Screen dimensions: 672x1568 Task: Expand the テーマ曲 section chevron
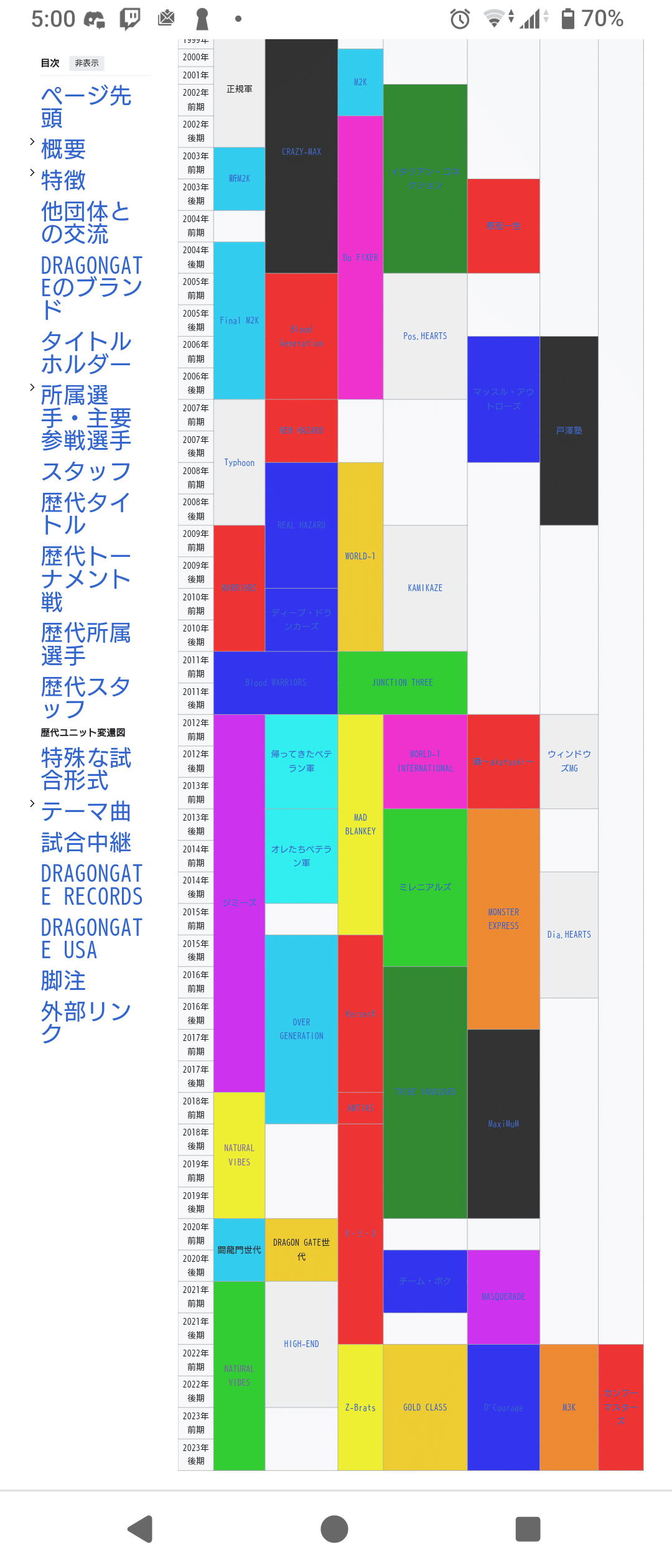click(x=32, y=805)
